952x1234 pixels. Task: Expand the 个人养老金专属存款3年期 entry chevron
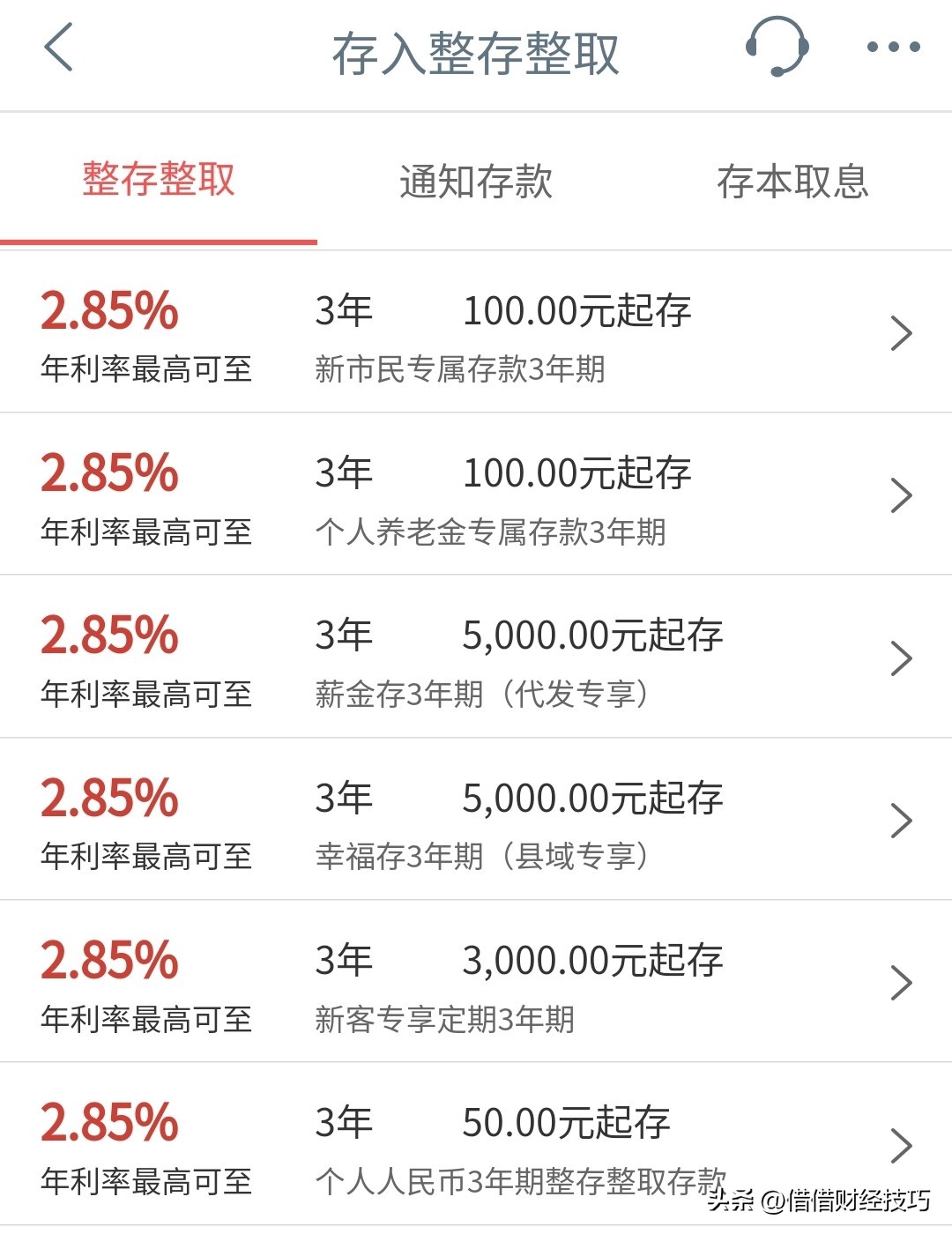click(902, 494)
